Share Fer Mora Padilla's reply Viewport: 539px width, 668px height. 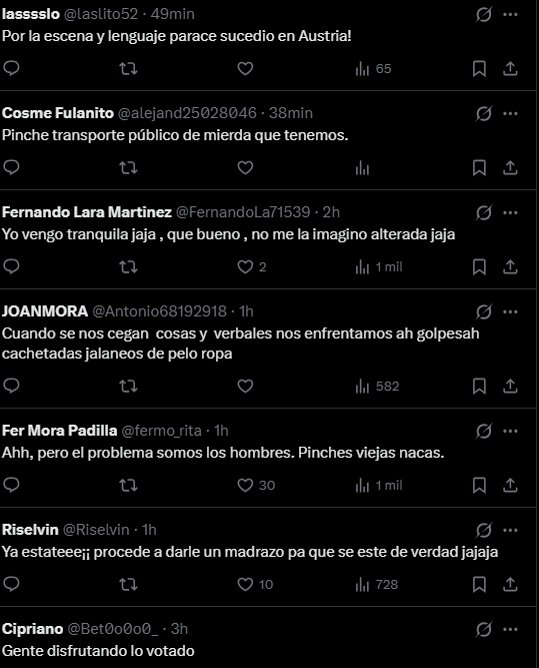pyautogui.click(x=510, y=485)
